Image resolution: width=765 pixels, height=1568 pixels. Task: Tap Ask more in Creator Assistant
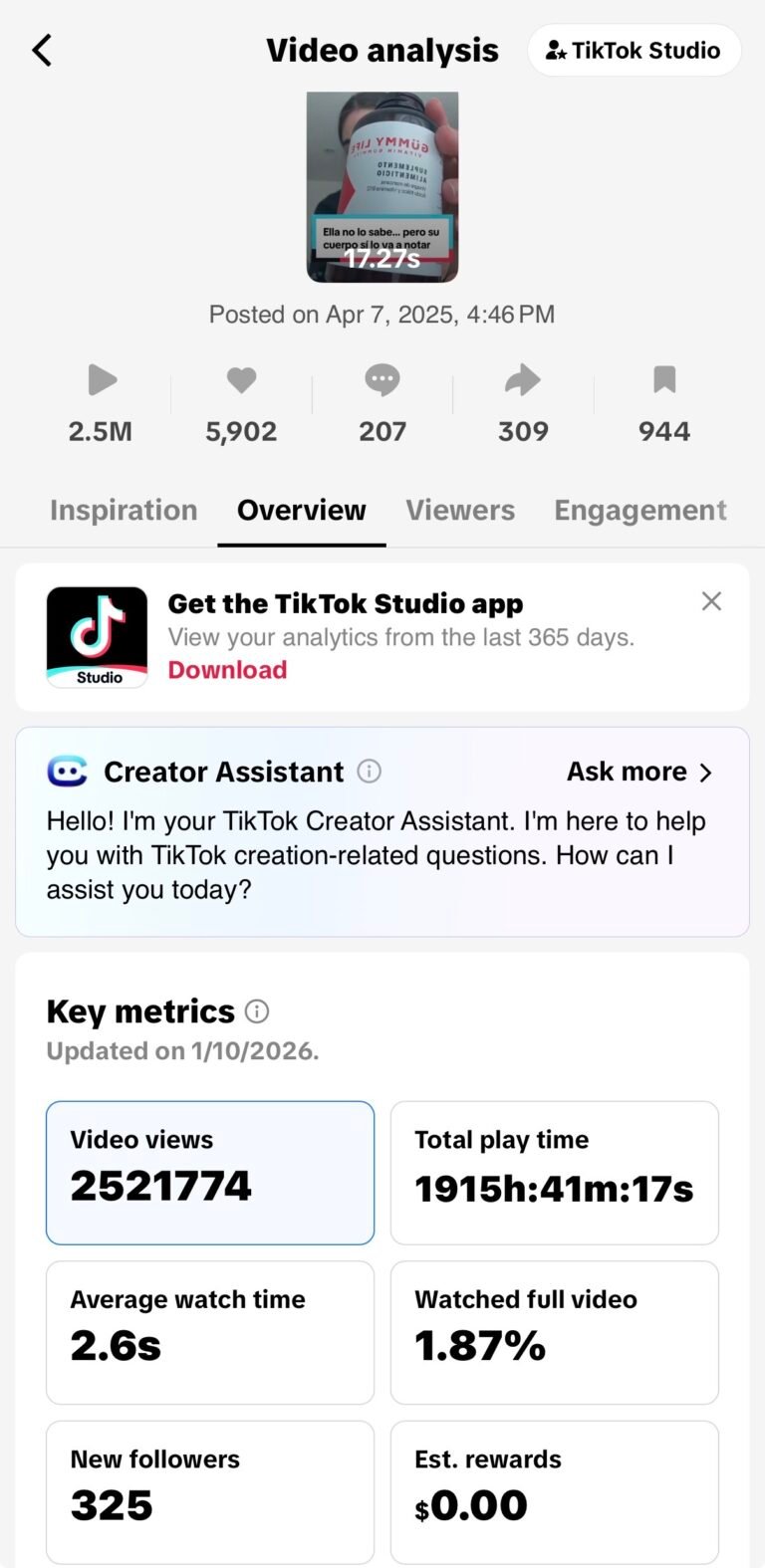click(x=638, y=772)
